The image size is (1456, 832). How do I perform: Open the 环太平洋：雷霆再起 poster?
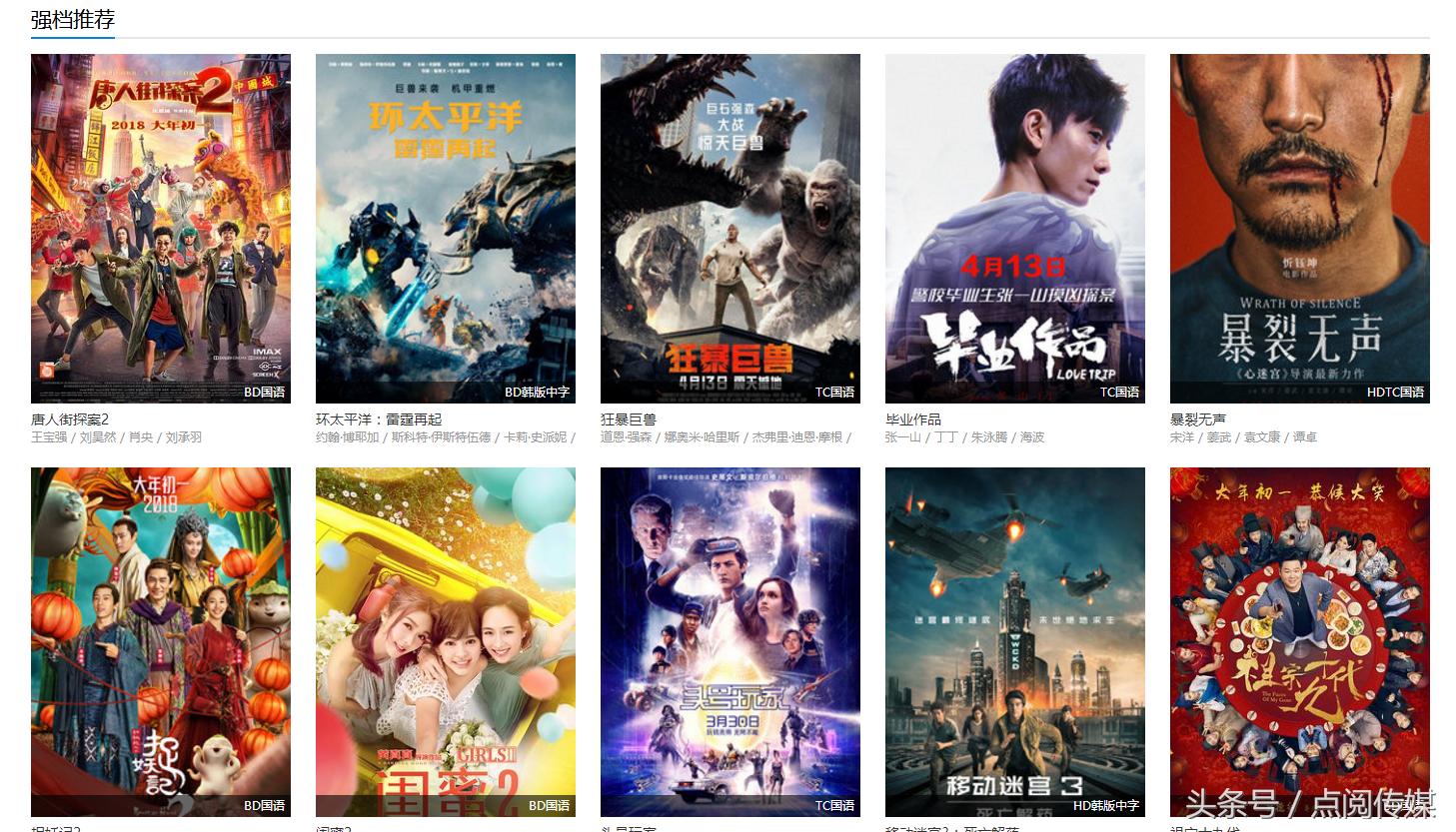[445, 228]
